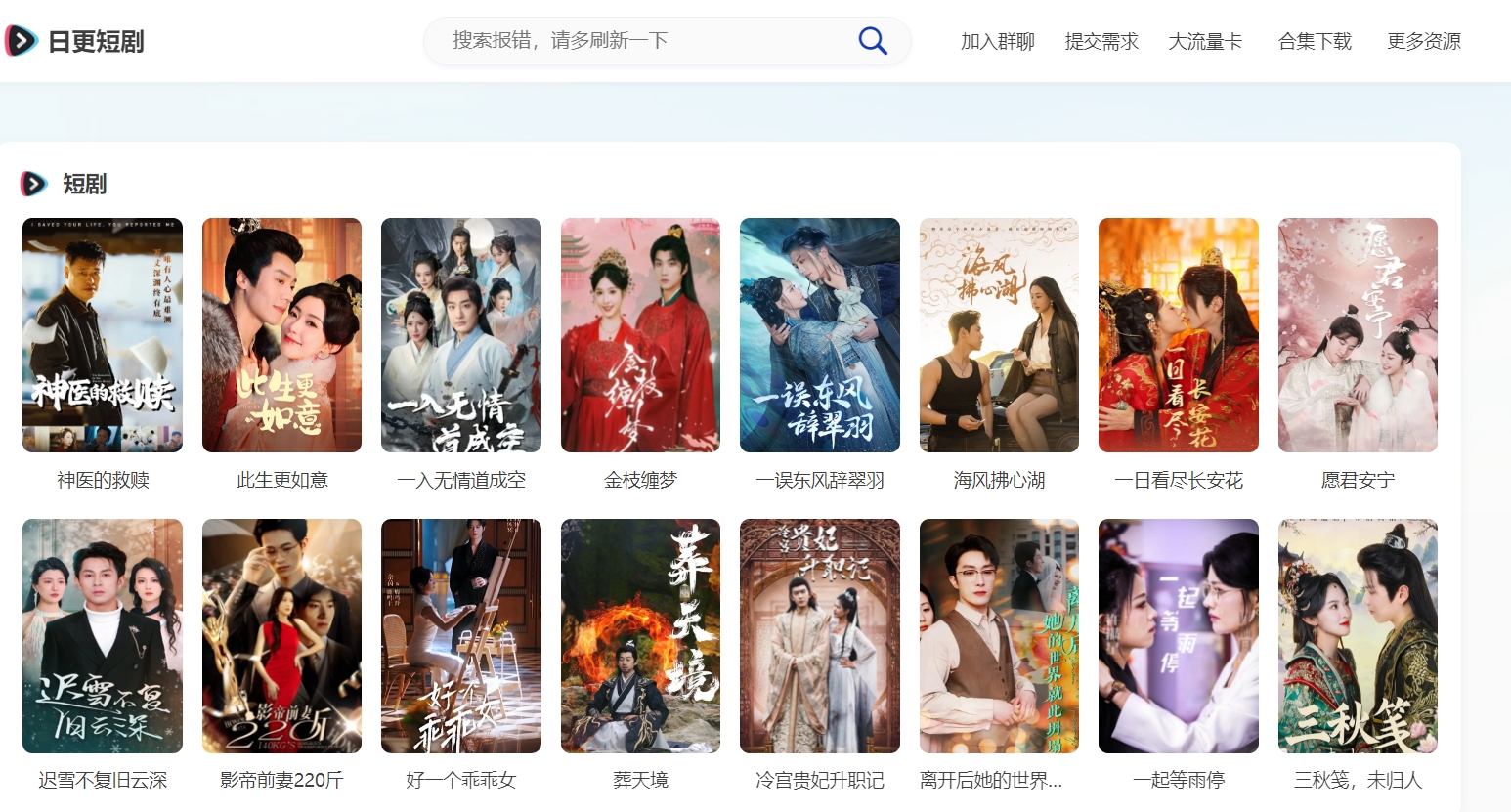Open the drama 海风拂心湖

pos(999,335)
